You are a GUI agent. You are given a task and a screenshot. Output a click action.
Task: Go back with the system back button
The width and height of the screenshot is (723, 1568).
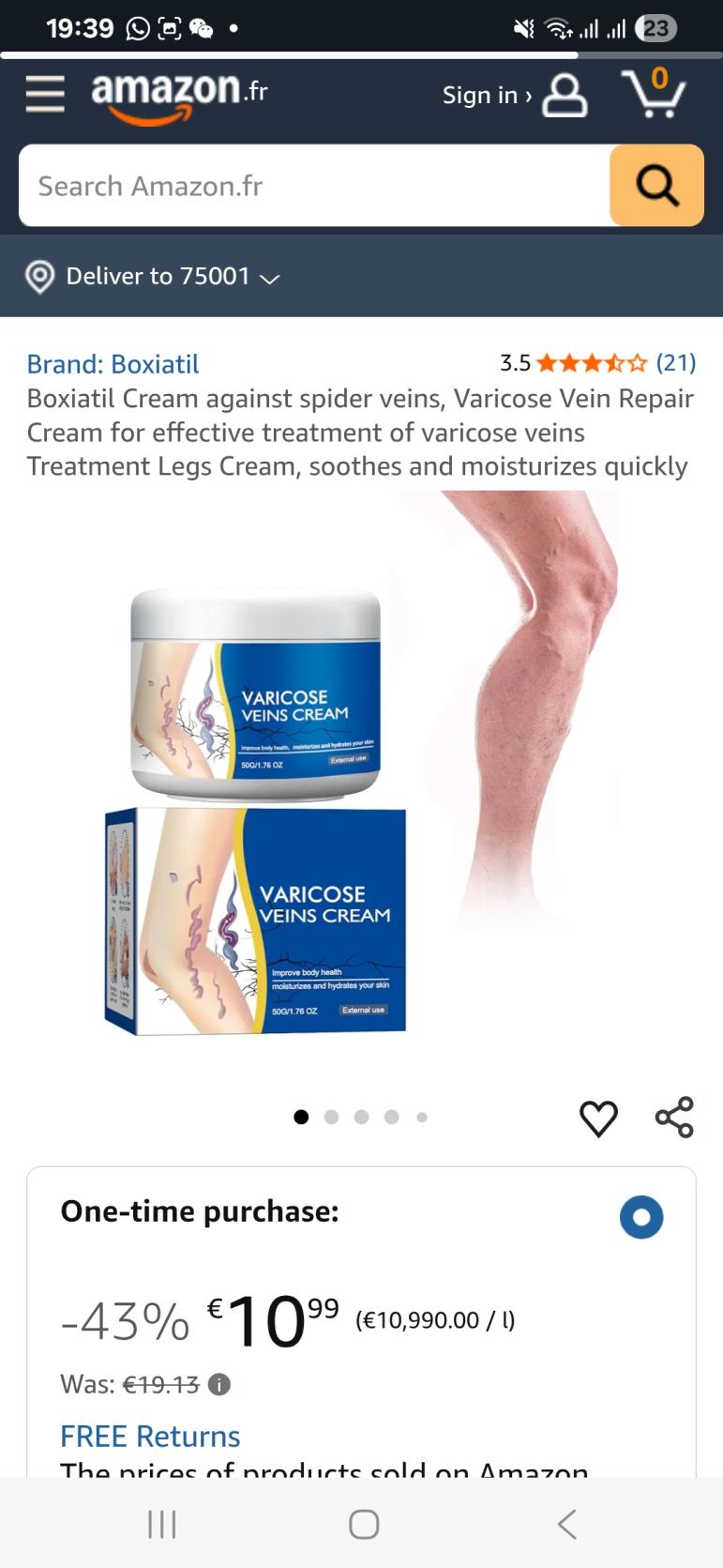[x=565, y=1524]
